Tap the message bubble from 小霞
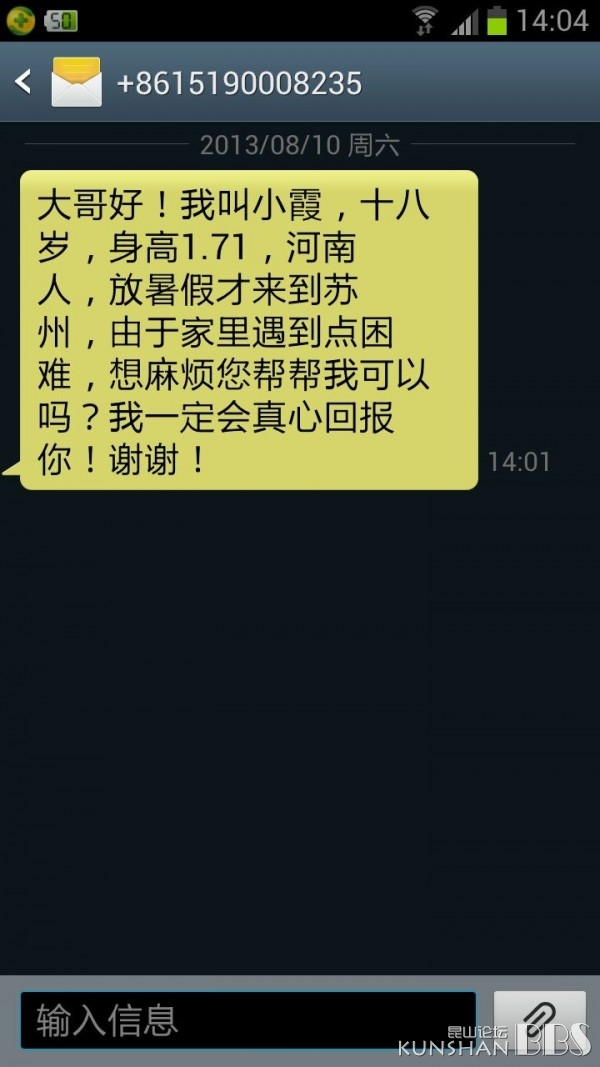The image size is (600, 1067). coord(248,329)
